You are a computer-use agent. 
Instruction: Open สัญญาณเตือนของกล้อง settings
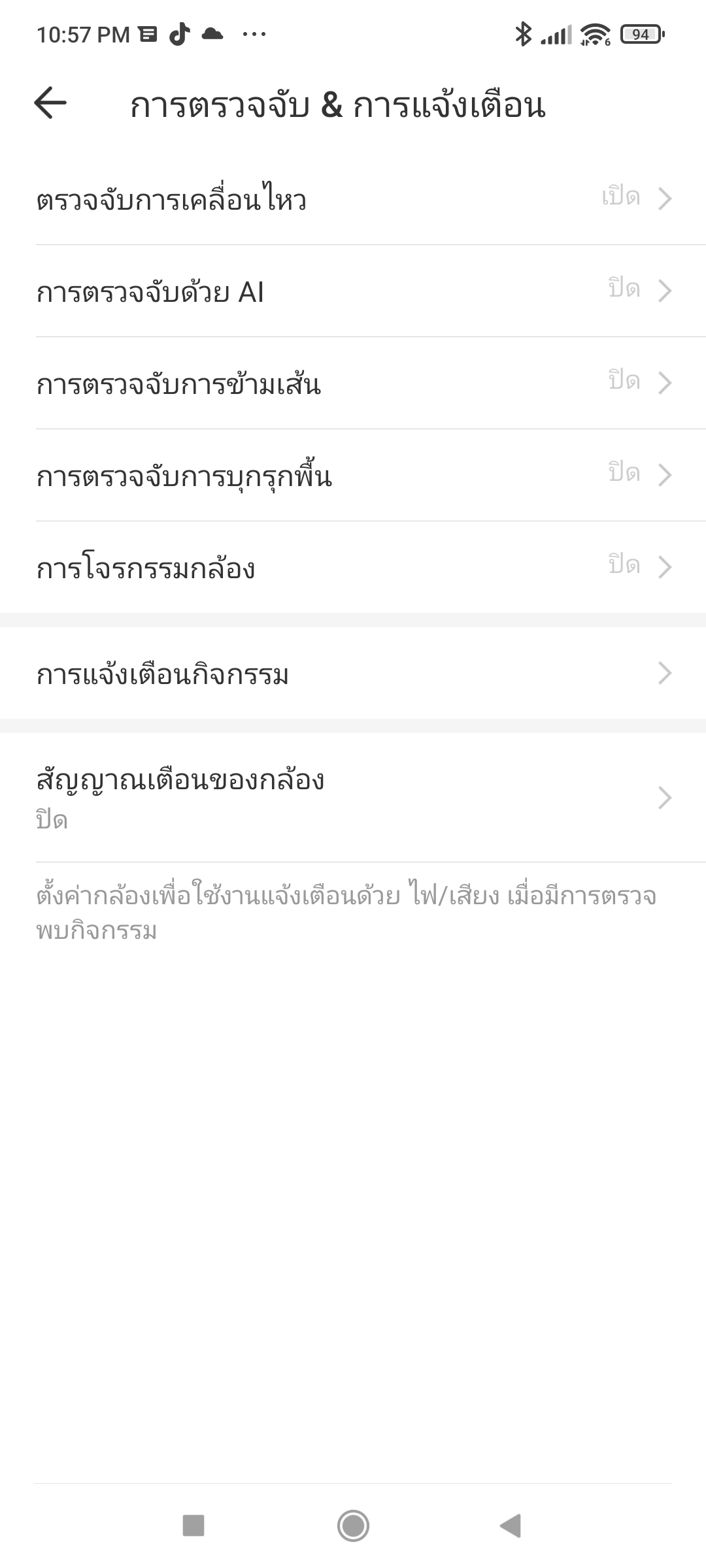point(353,798)
